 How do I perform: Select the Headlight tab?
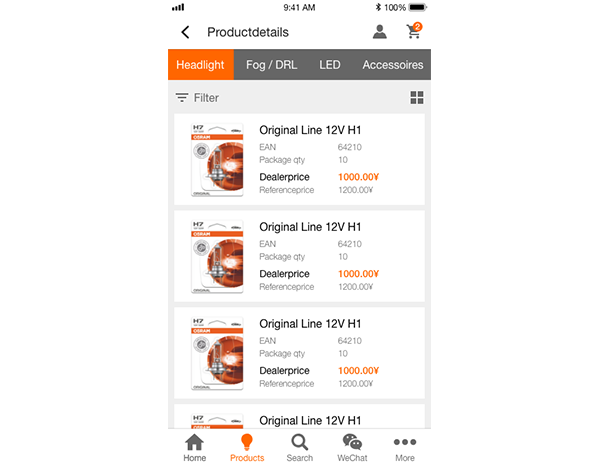[x=200, y=65]
